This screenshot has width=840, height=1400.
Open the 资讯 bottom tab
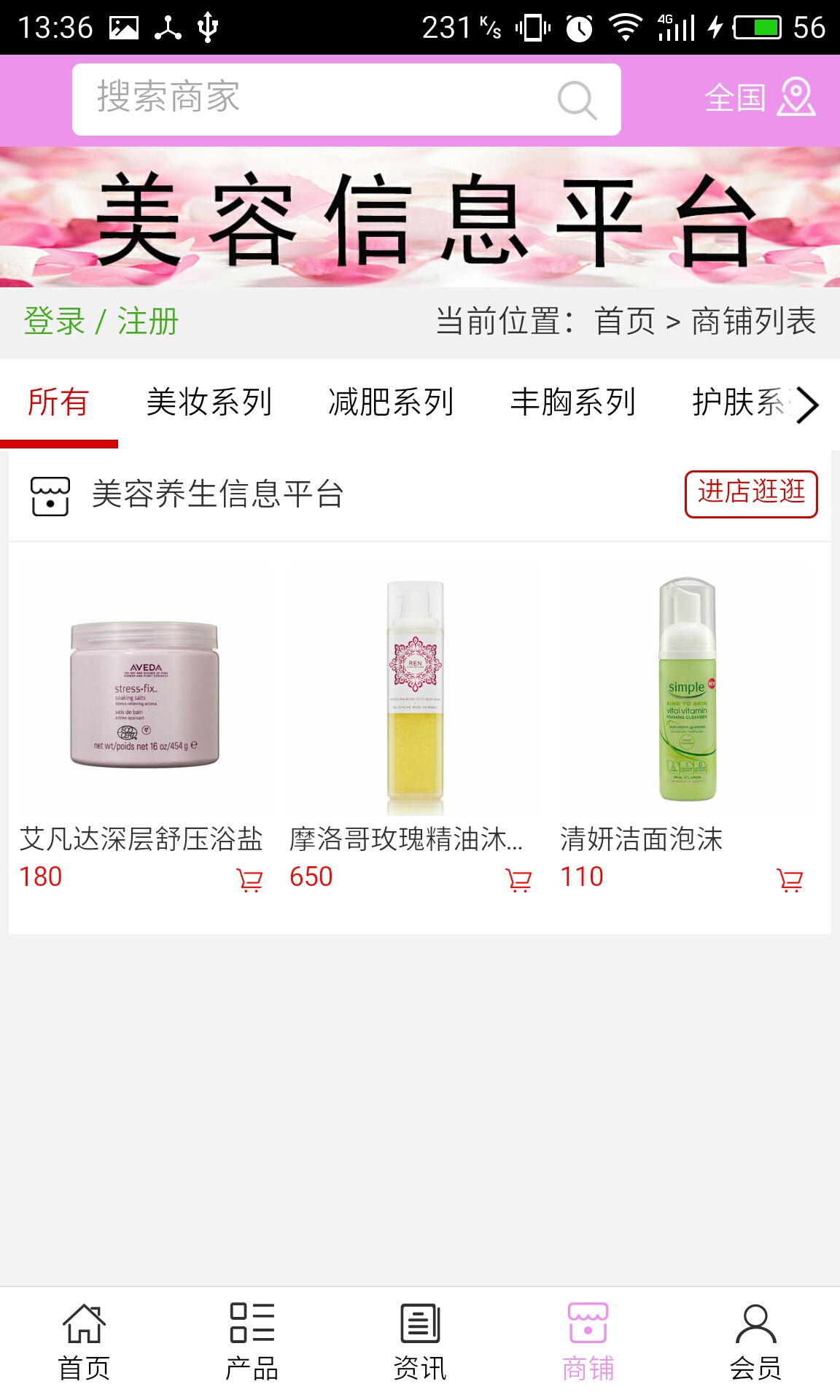tap(420, 1342)
